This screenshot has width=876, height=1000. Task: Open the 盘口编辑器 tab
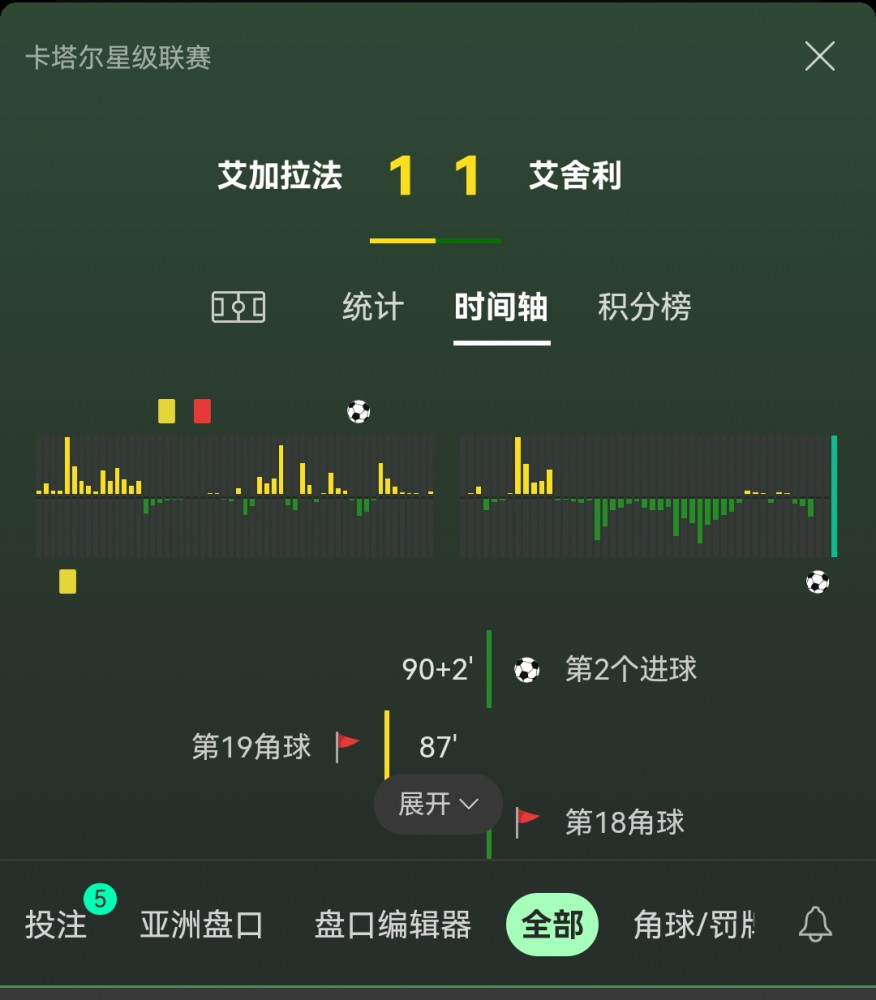click(393, 925)
